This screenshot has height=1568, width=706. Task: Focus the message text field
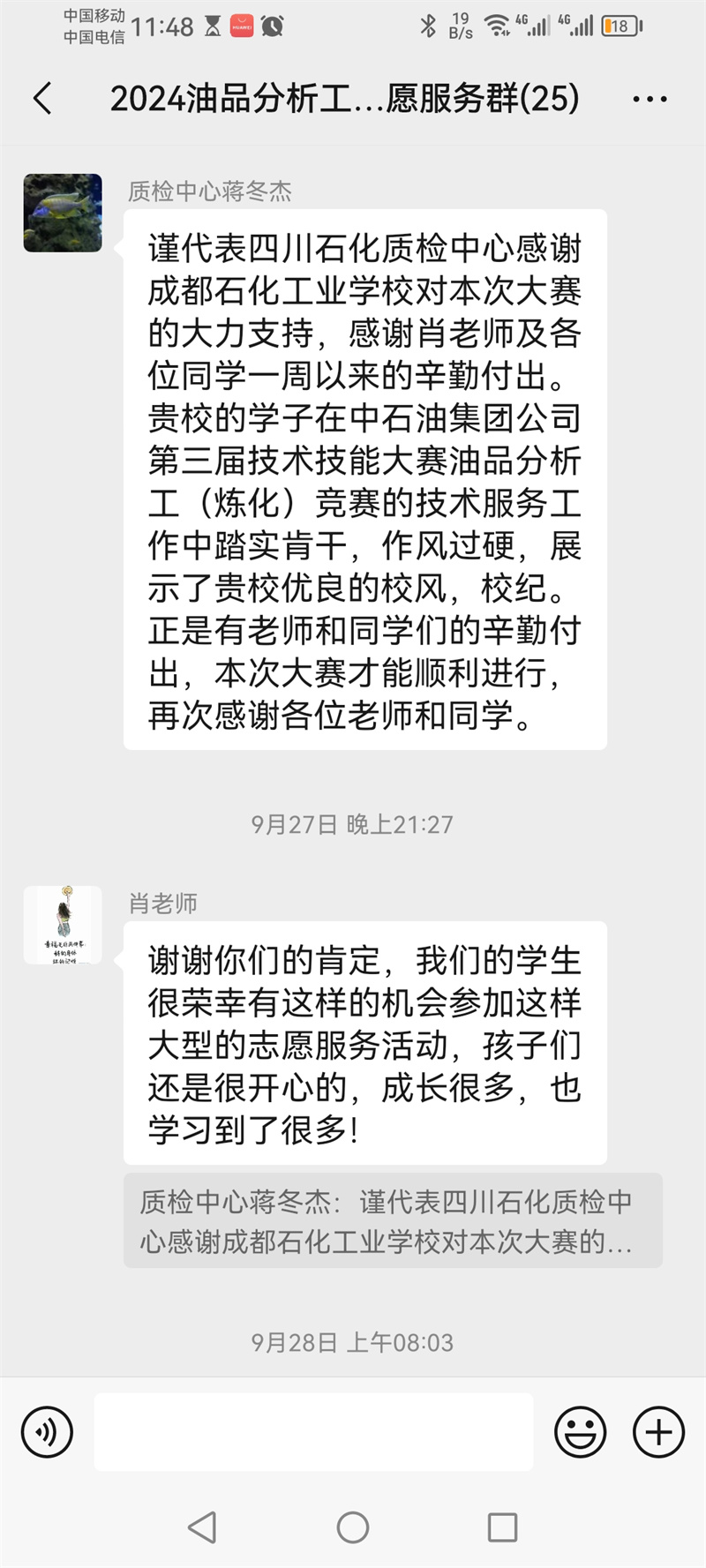point(313,1431)
